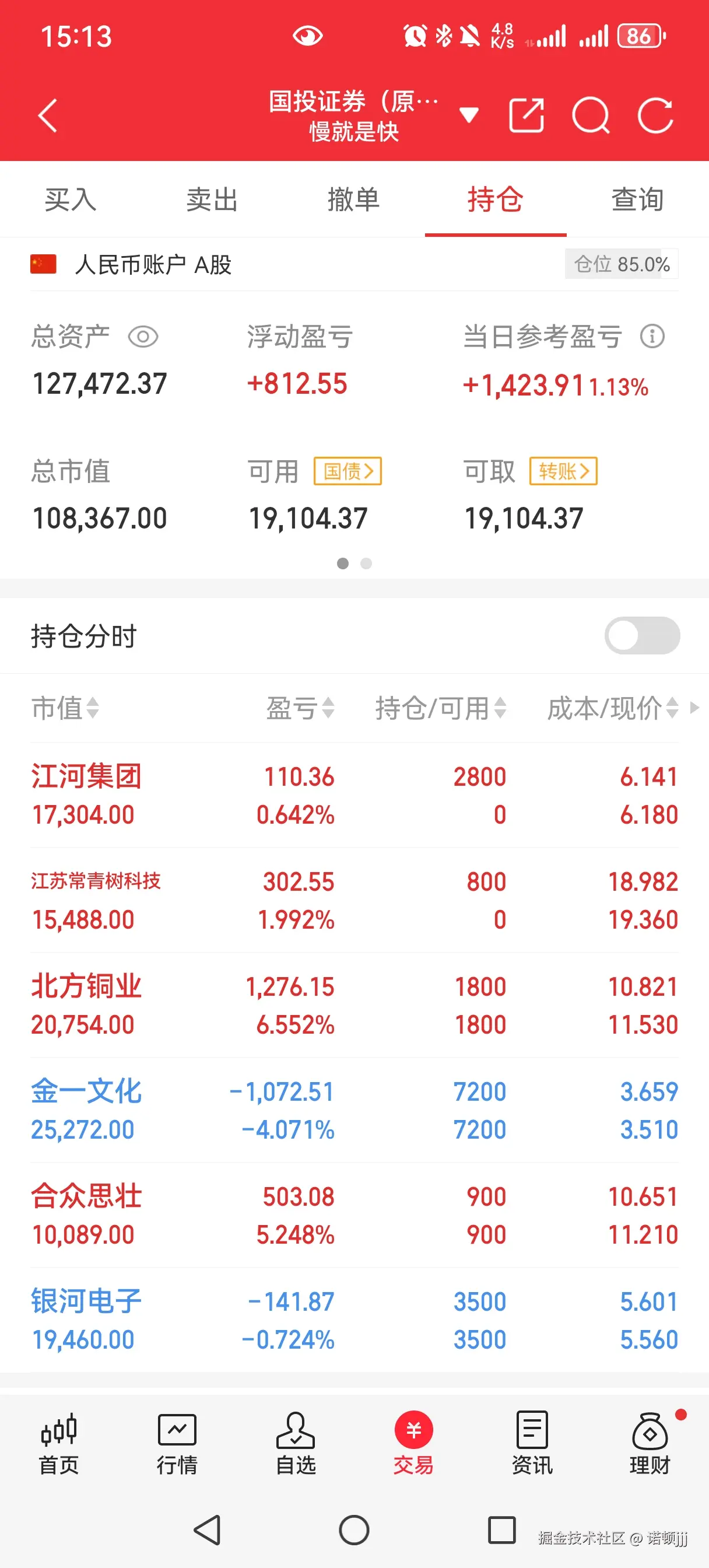
Task: Go back using the header arrow
Action: 47,116
